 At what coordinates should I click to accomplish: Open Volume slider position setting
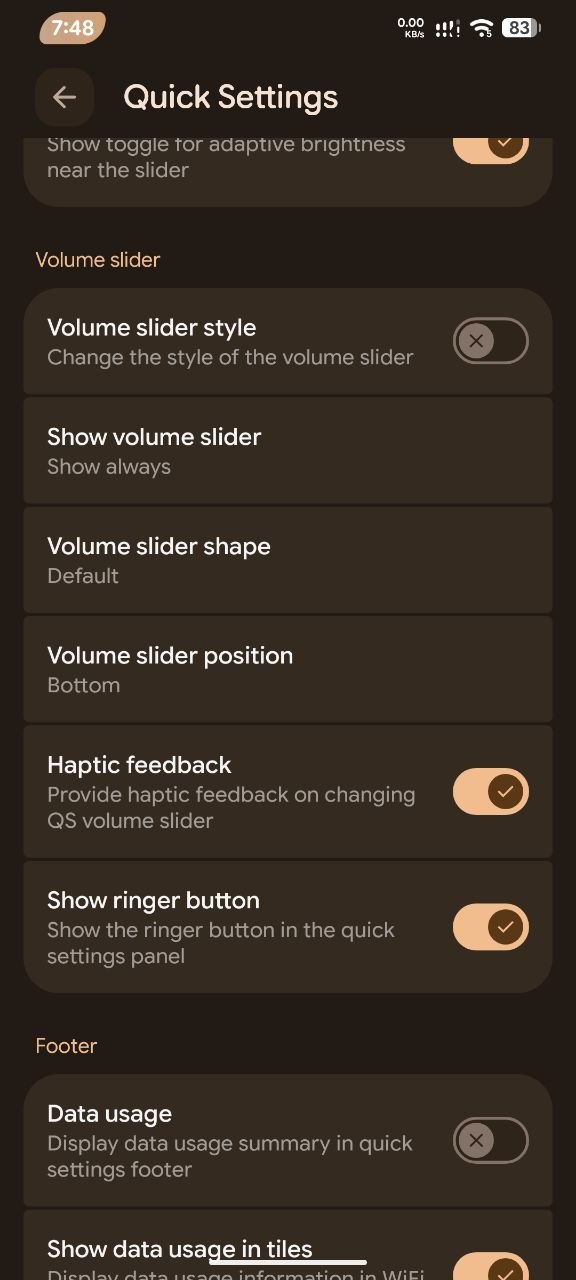pyautogui.click(x=288, y=669)
